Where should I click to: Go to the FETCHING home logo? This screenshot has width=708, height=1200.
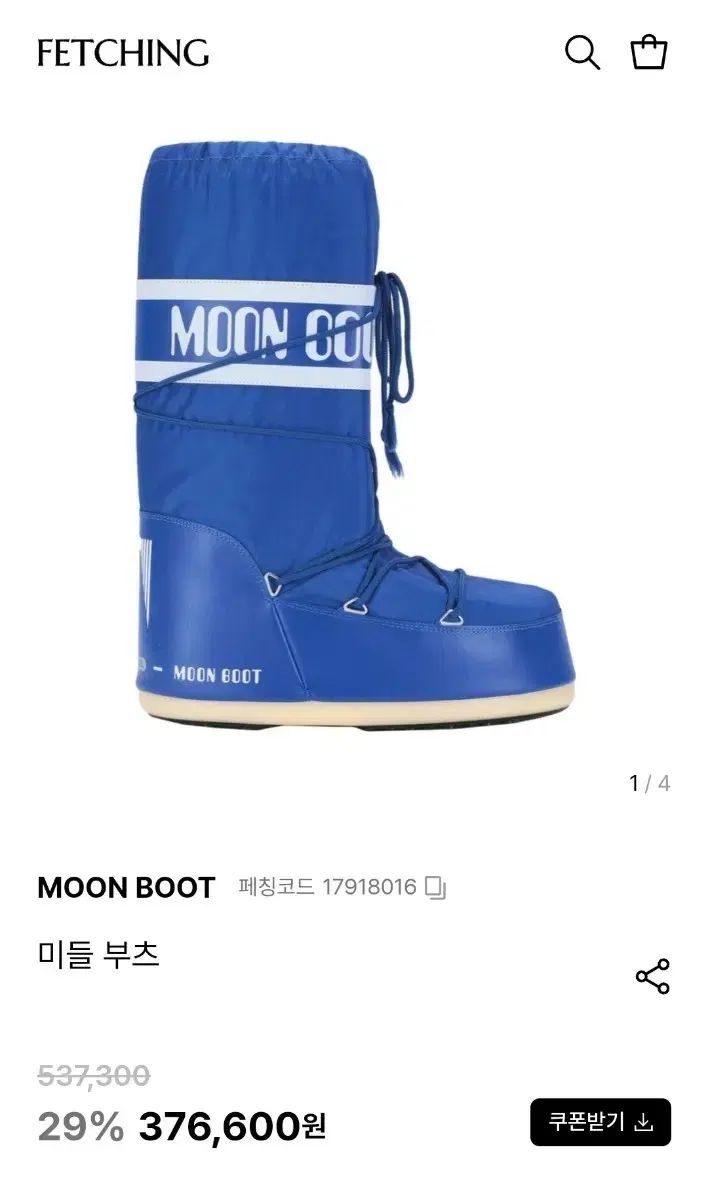pos(123,52)
